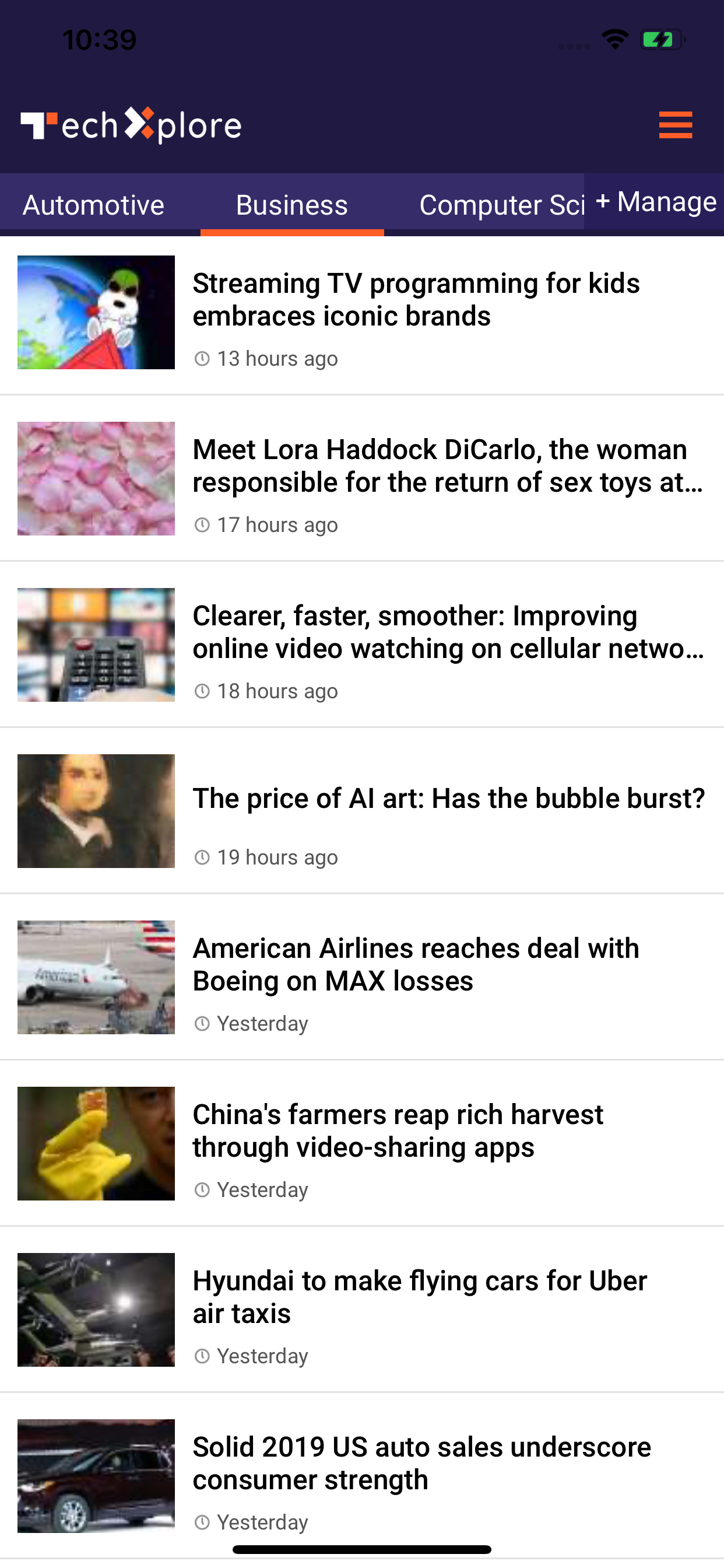The height and width of the screenshot is (1568, 724).
Task: View Solid 2019 US auto sales article
Action: tap(421, 1464)
